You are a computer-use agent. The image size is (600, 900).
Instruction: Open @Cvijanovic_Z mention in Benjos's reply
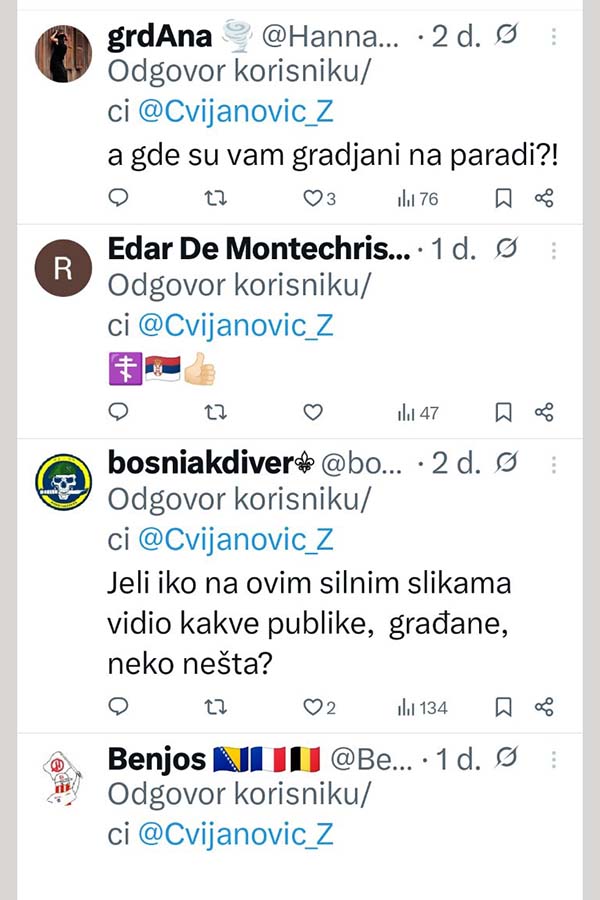click(x=235, y=834)
